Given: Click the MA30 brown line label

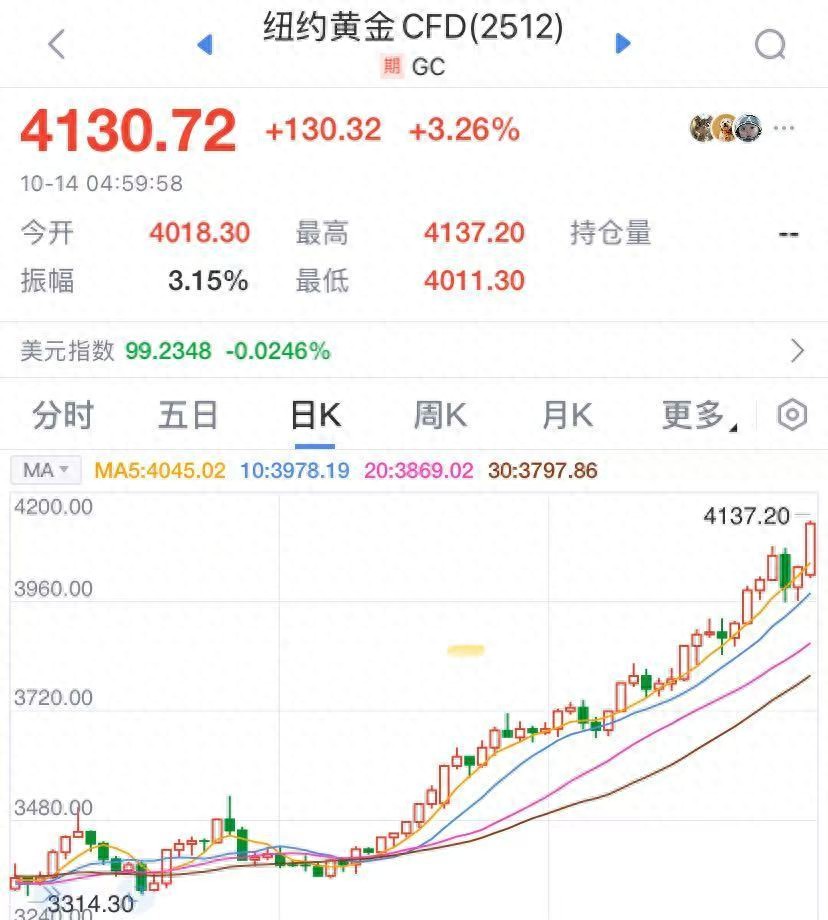Looking at the screenshot, I should 536,470.
